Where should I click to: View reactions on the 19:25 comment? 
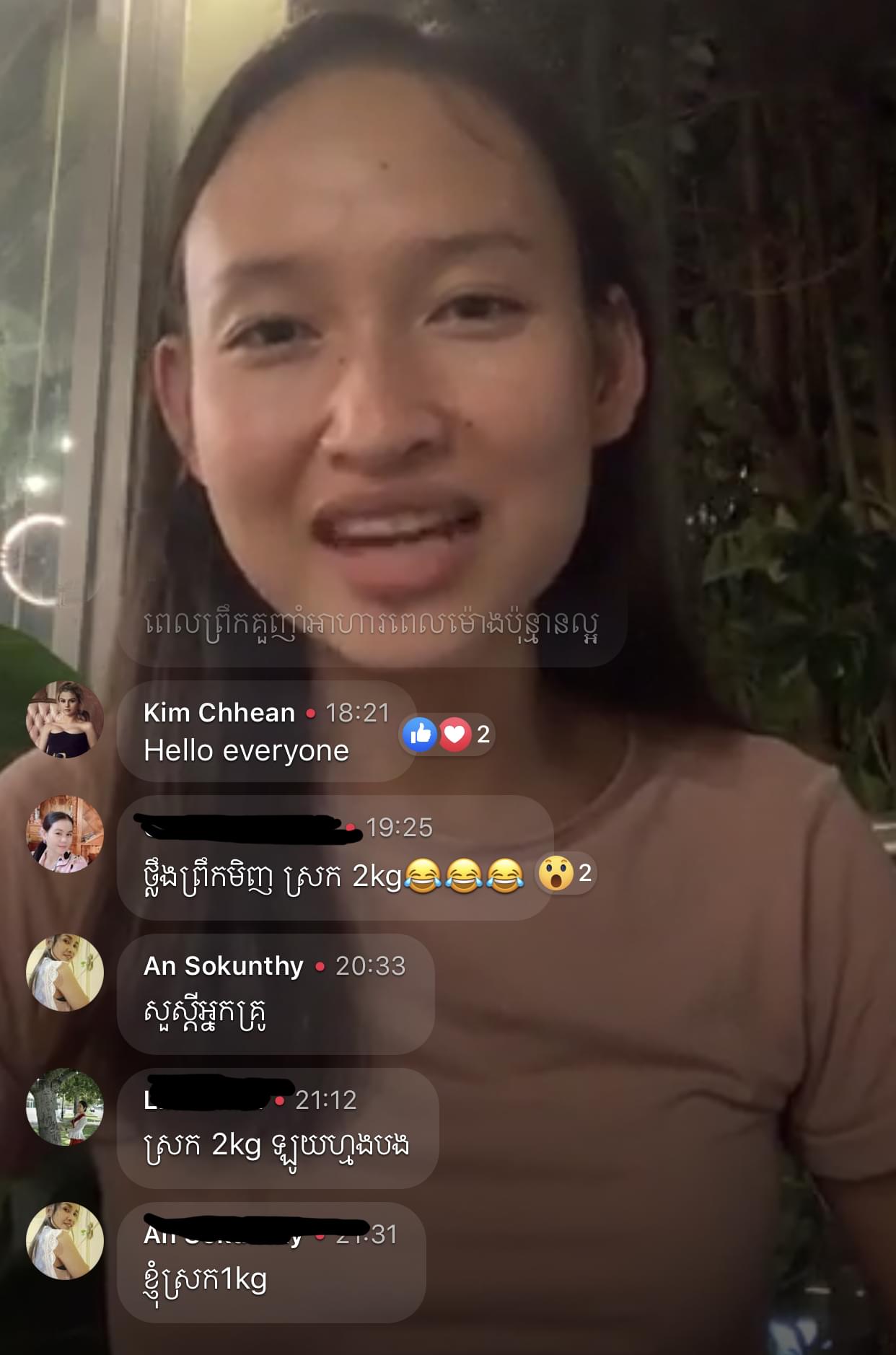[566, 874]
